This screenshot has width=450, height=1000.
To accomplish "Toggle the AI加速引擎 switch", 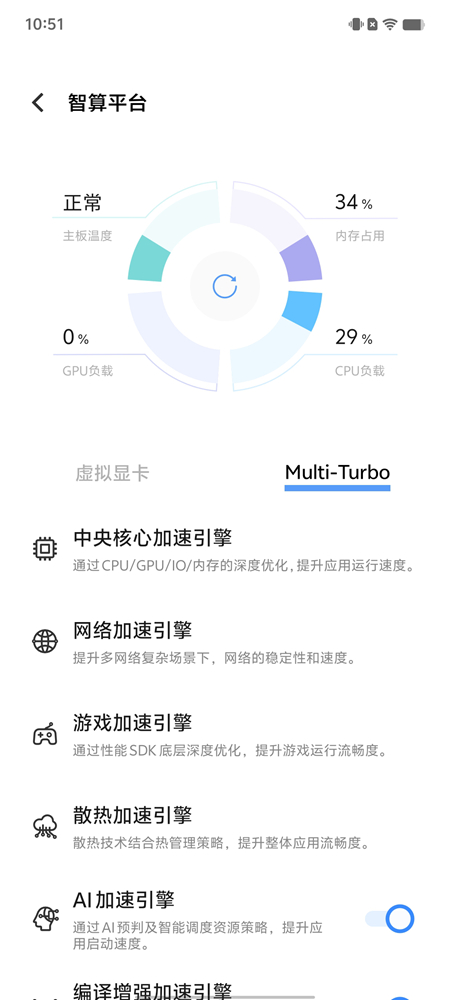I will pos(389,918).
